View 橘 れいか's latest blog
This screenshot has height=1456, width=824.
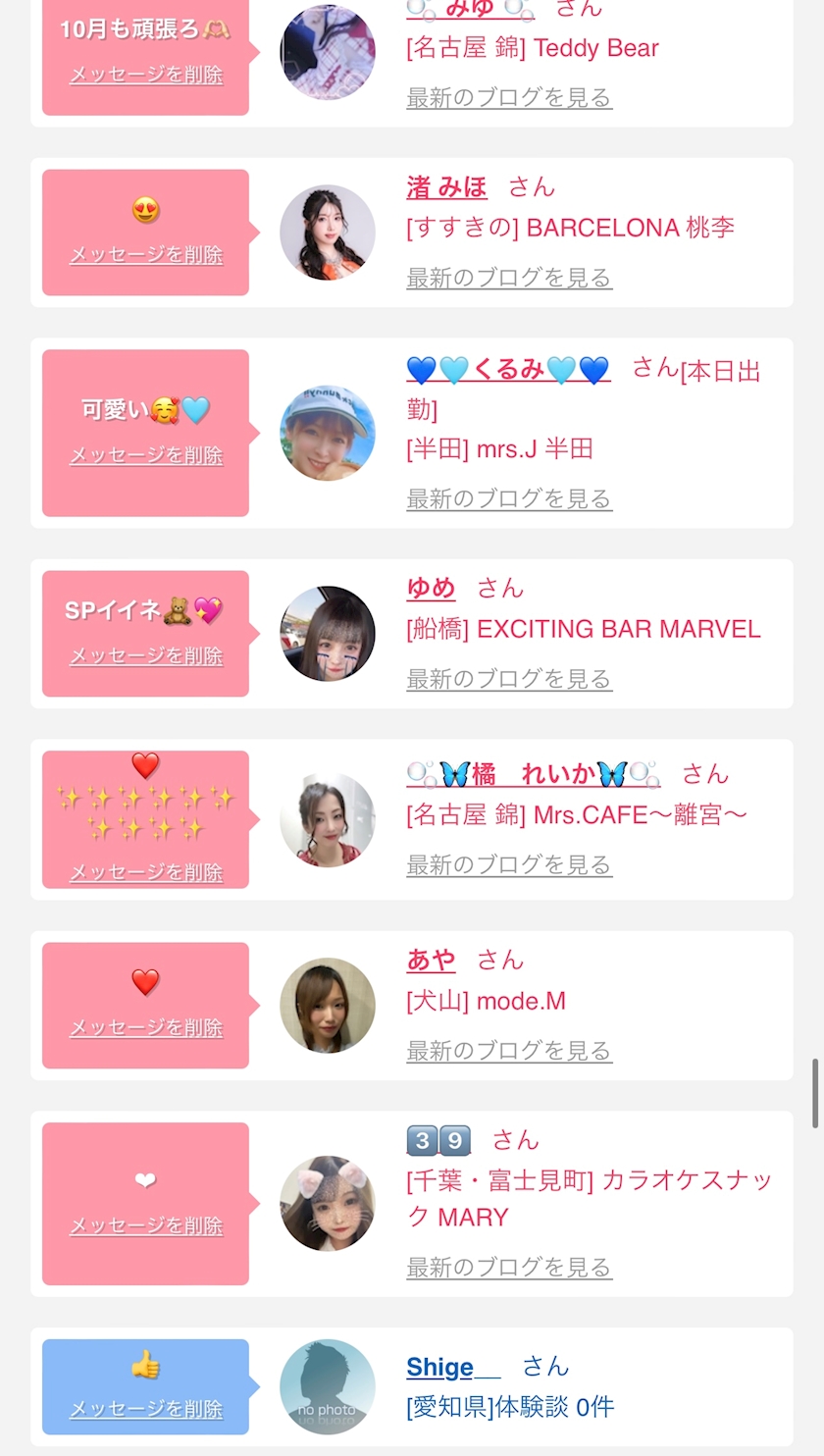tap(509, 865)
